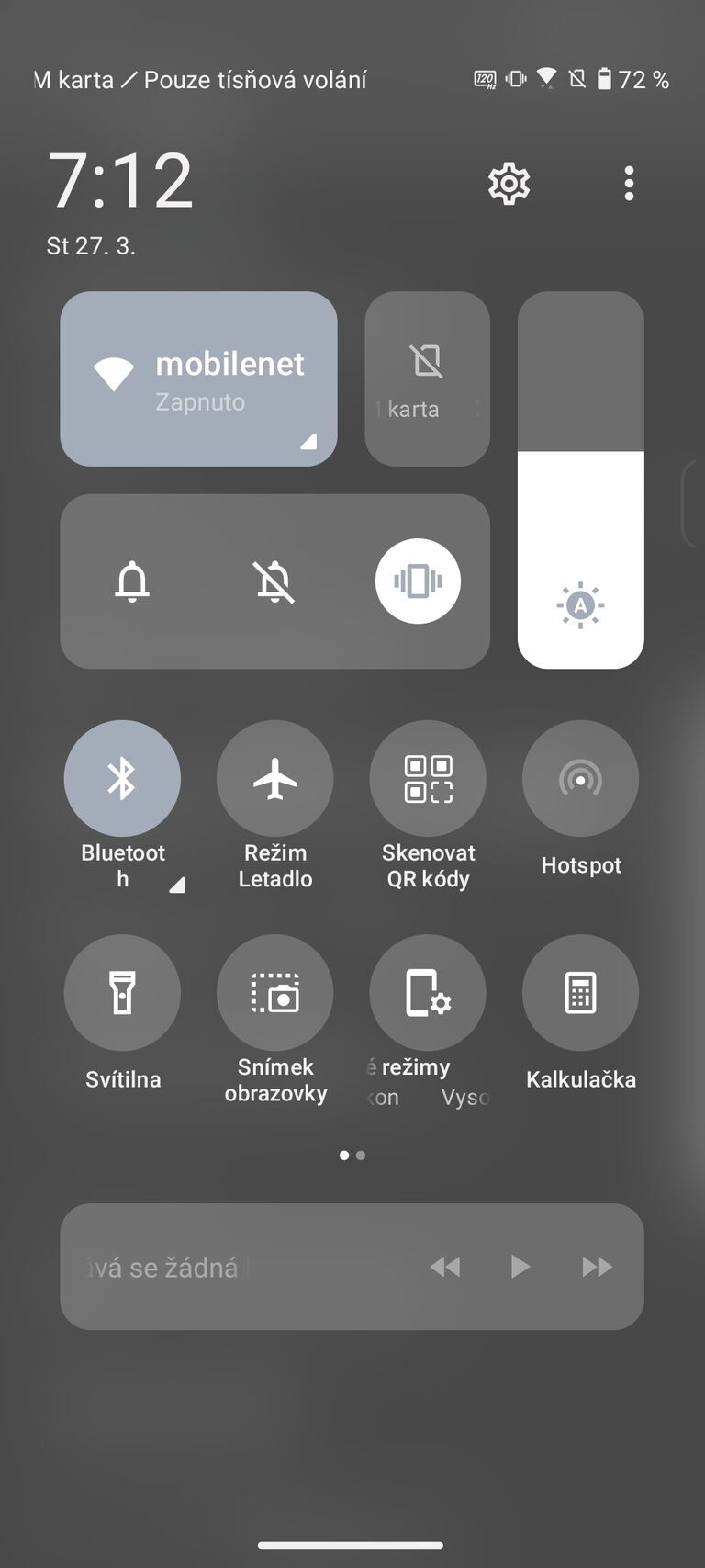This screenshot has height=1568, width=705.
Task: Open the Skenovat QR kódy scanner
Action: point(427,777)
